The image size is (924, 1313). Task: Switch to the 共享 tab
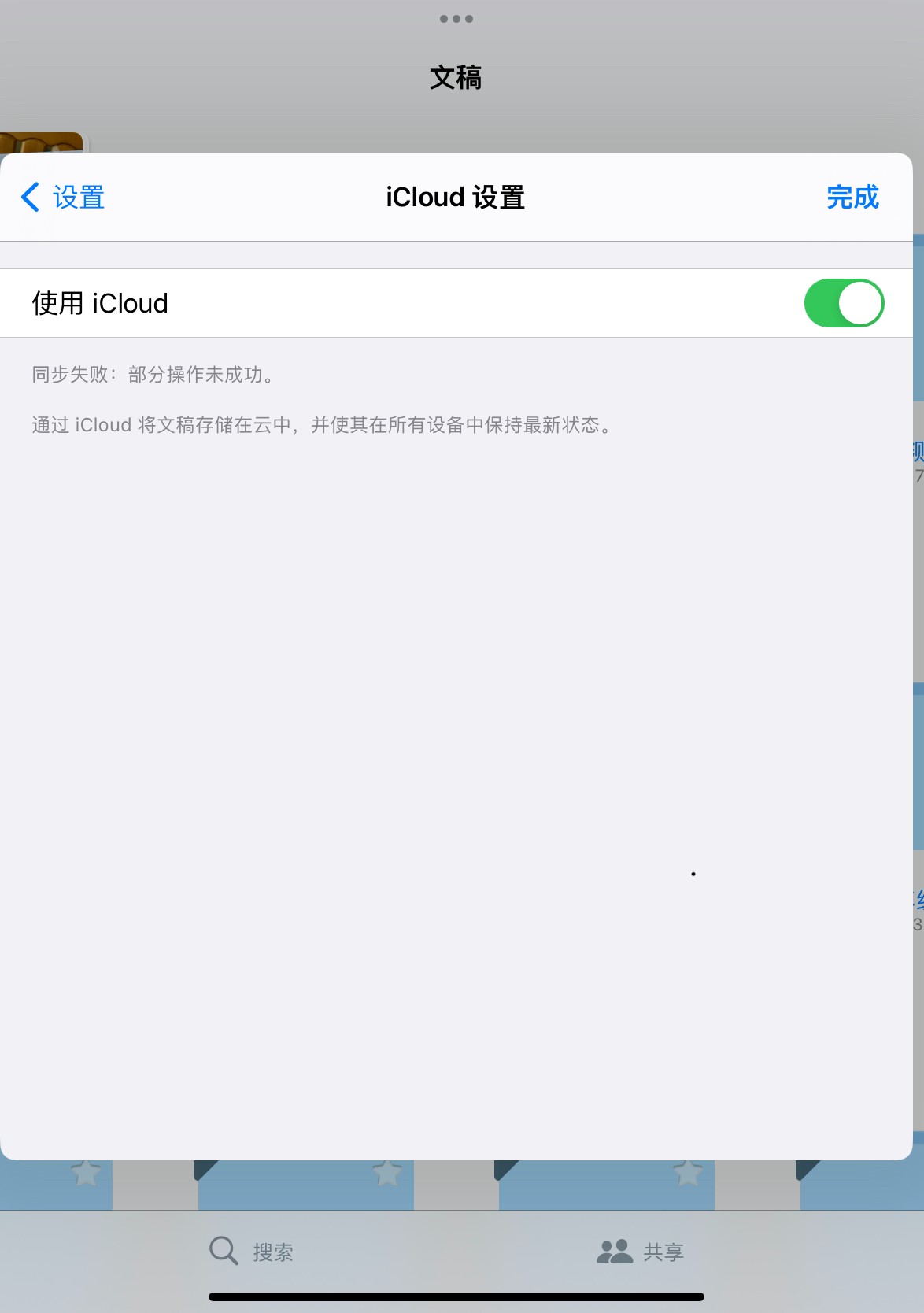pyautogui.click(x=640, y=1251)
